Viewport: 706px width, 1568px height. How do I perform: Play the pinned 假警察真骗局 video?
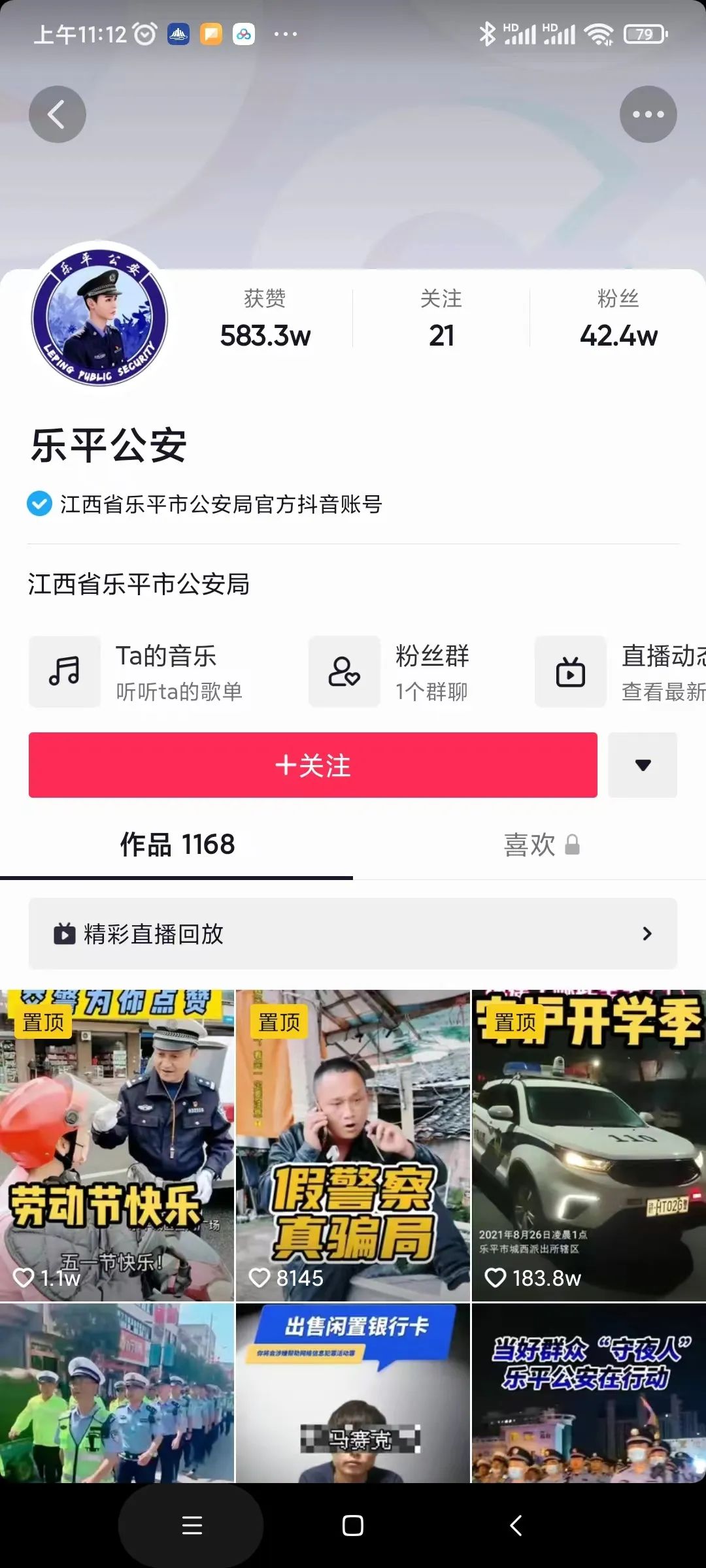tap(353, 1145)
